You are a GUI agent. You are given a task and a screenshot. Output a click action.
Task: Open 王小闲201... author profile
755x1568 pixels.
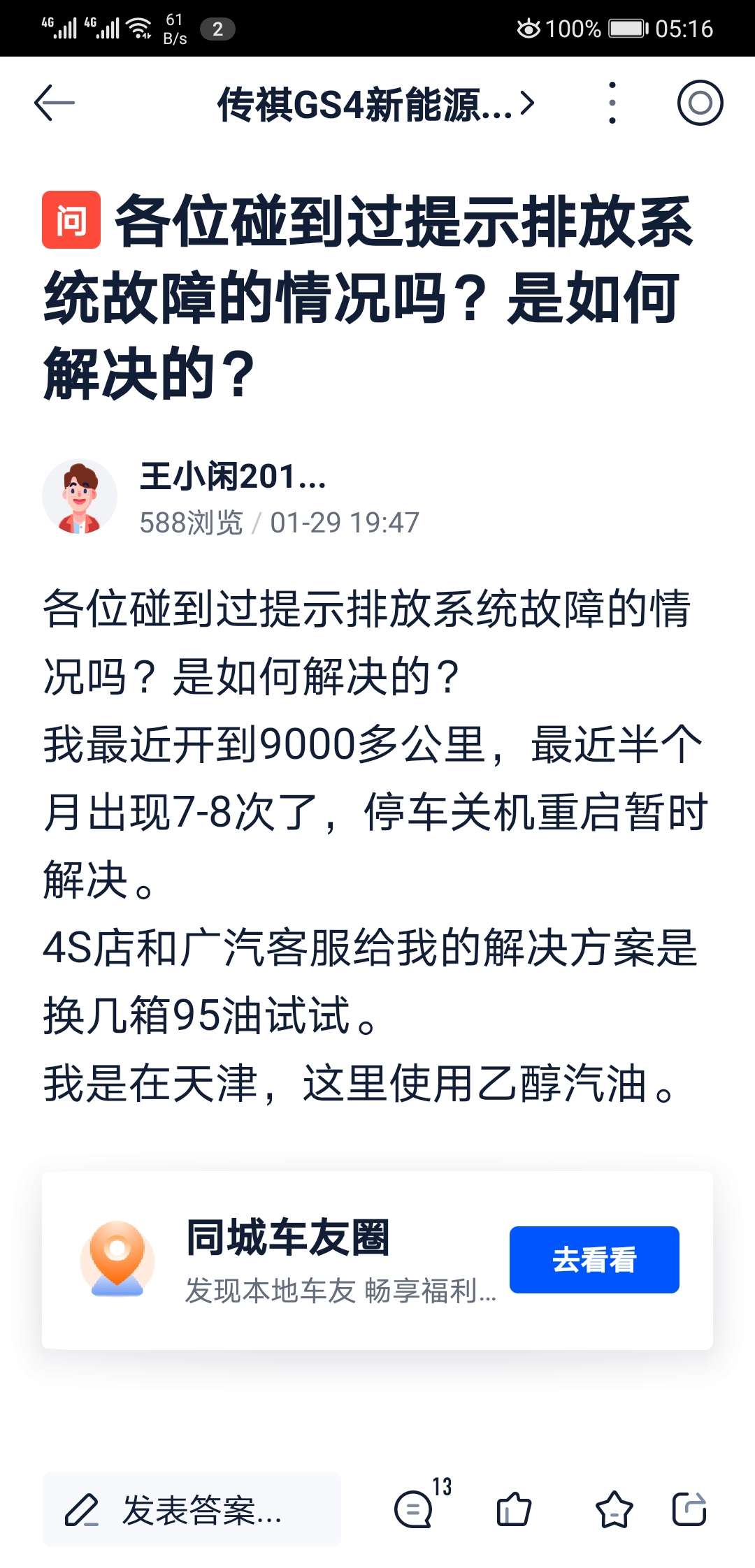click(233, 477)
